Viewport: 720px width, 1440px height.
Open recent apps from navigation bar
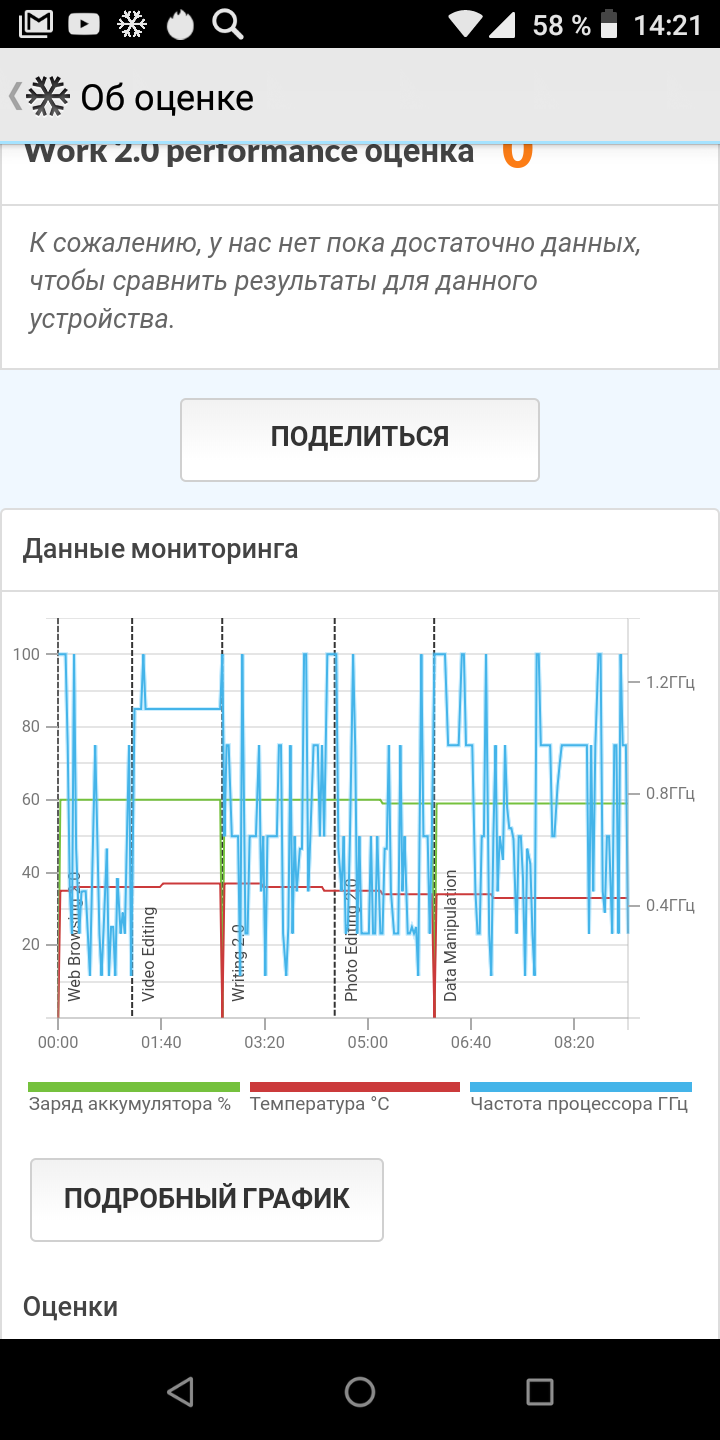pyautogui.click(x=540, y=1391)
